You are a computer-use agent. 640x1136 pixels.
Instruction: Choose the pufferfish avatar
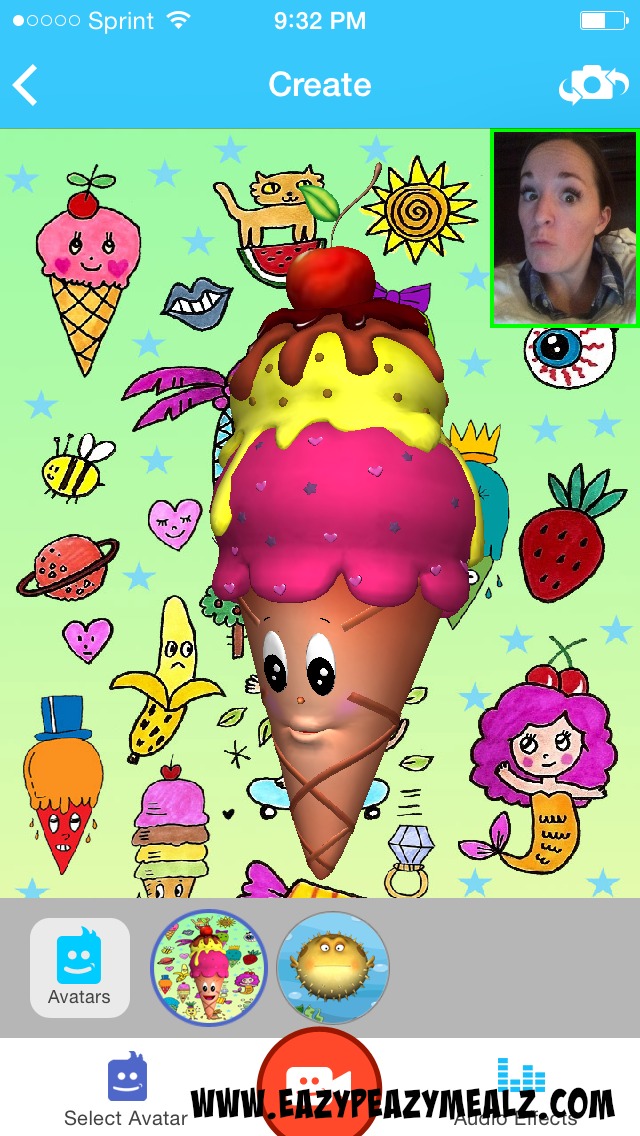click(x=333, y=966)
